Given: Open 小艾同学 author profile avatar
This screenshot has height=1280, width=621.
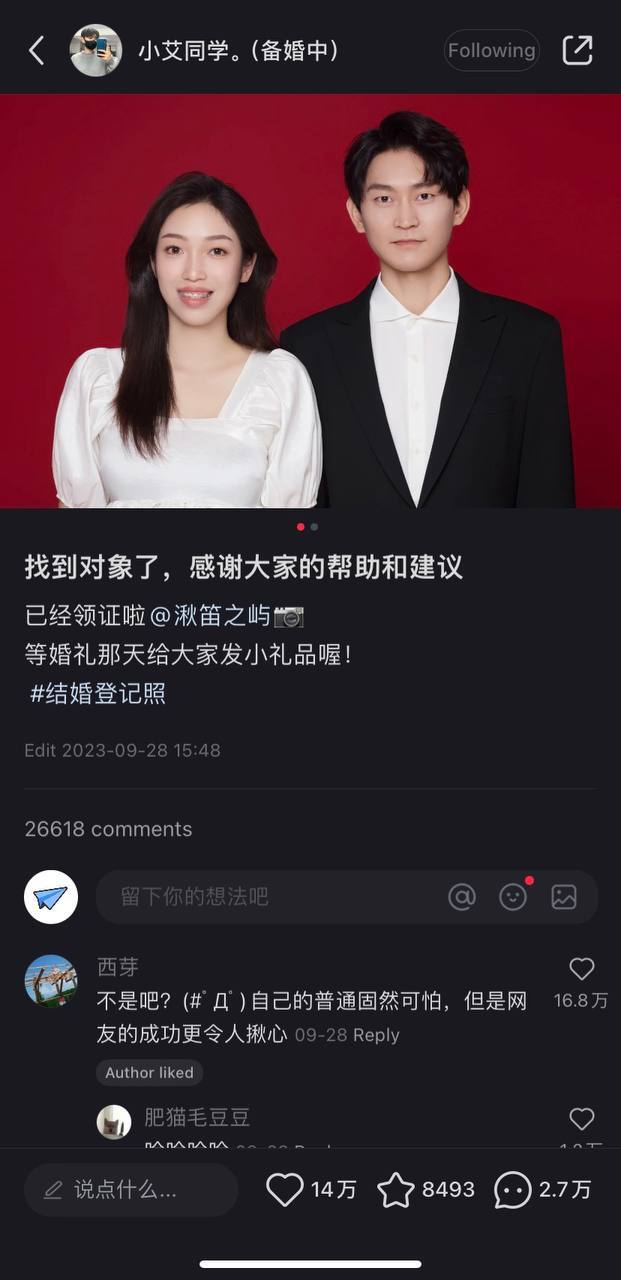Looking at the screenshot, I should pos(96,51).
